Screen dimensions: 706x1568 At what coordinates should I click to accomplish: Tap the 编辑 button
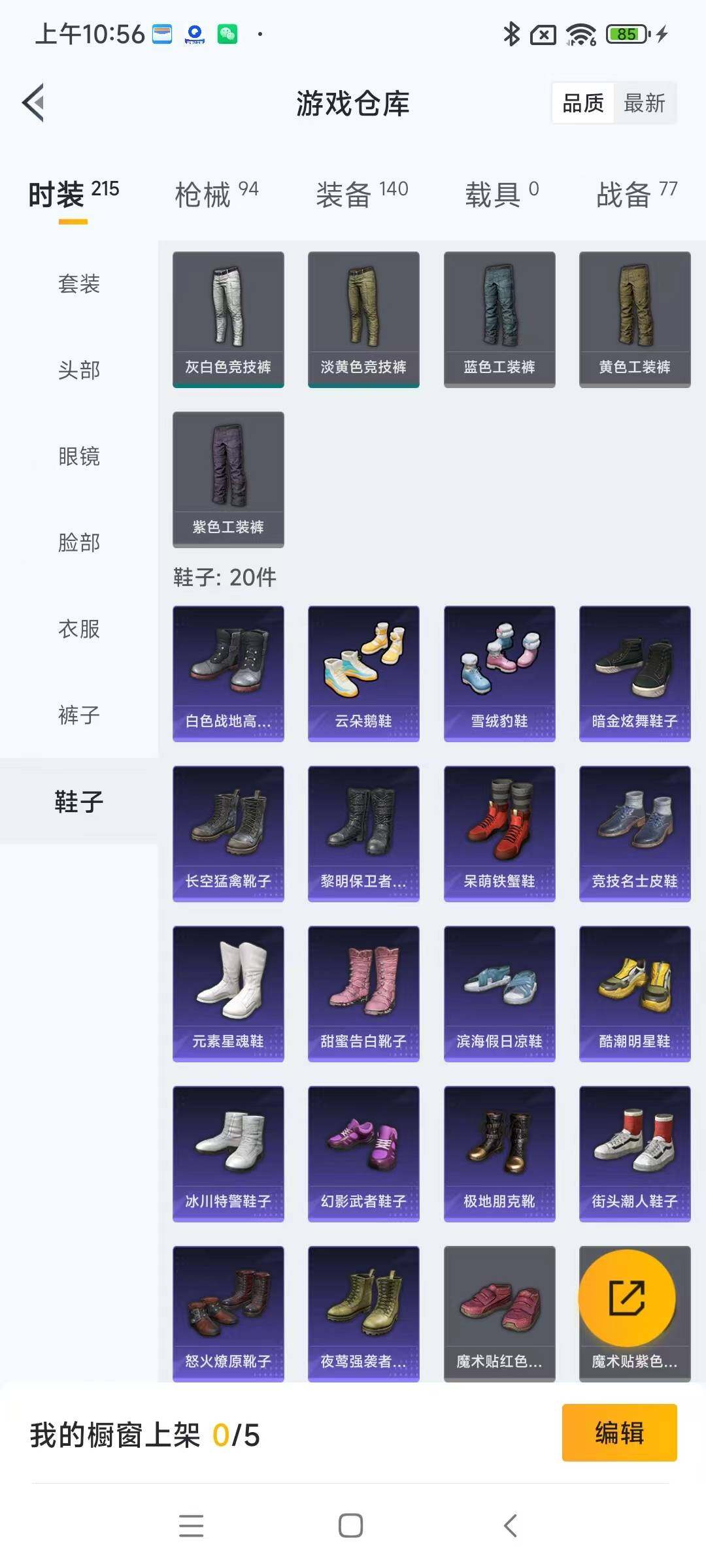(619, 1433)
